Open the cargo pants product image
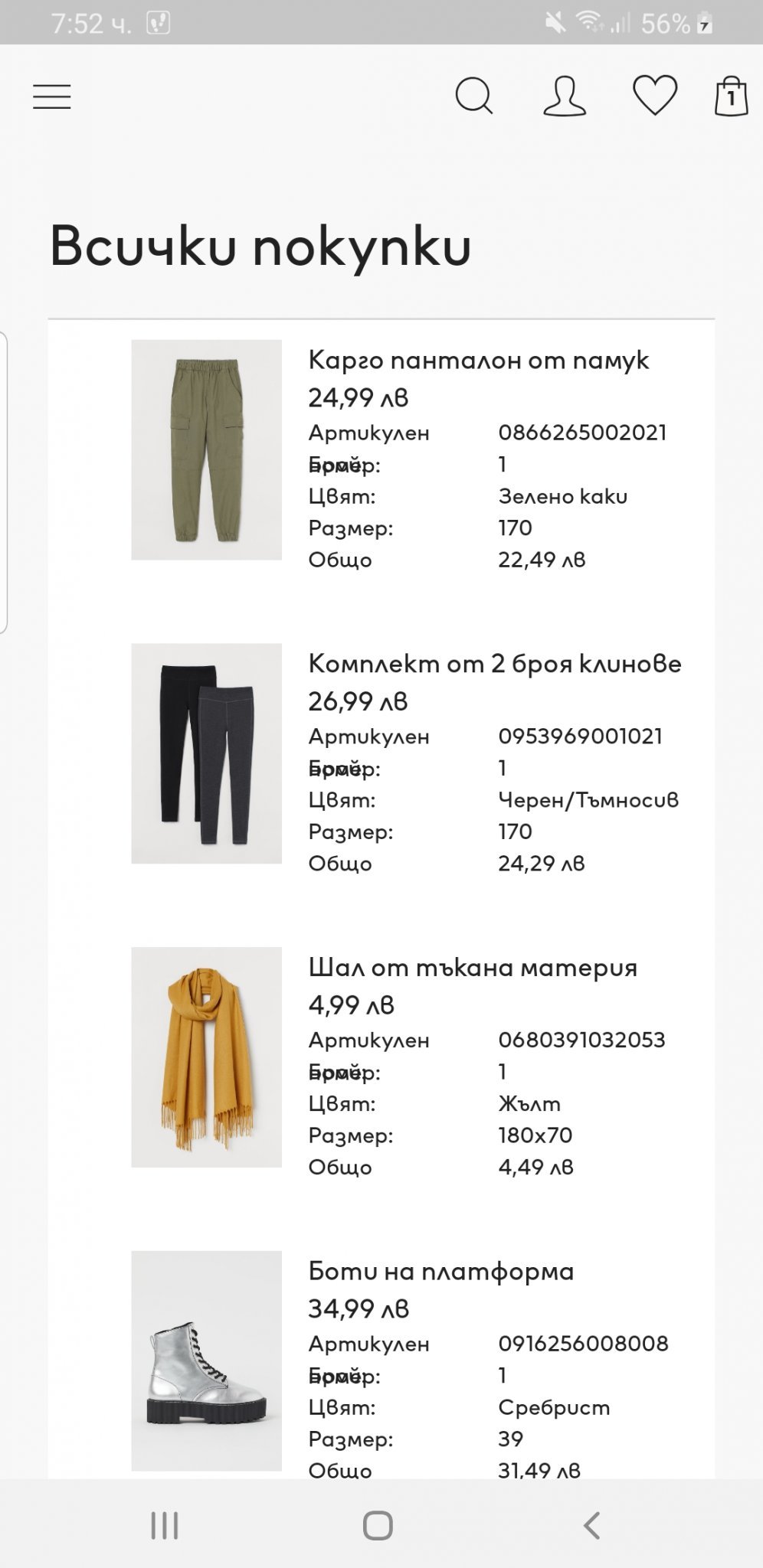Image resolution: width=763 pixels, height=1568 pixels. click(x=206, y=449)
